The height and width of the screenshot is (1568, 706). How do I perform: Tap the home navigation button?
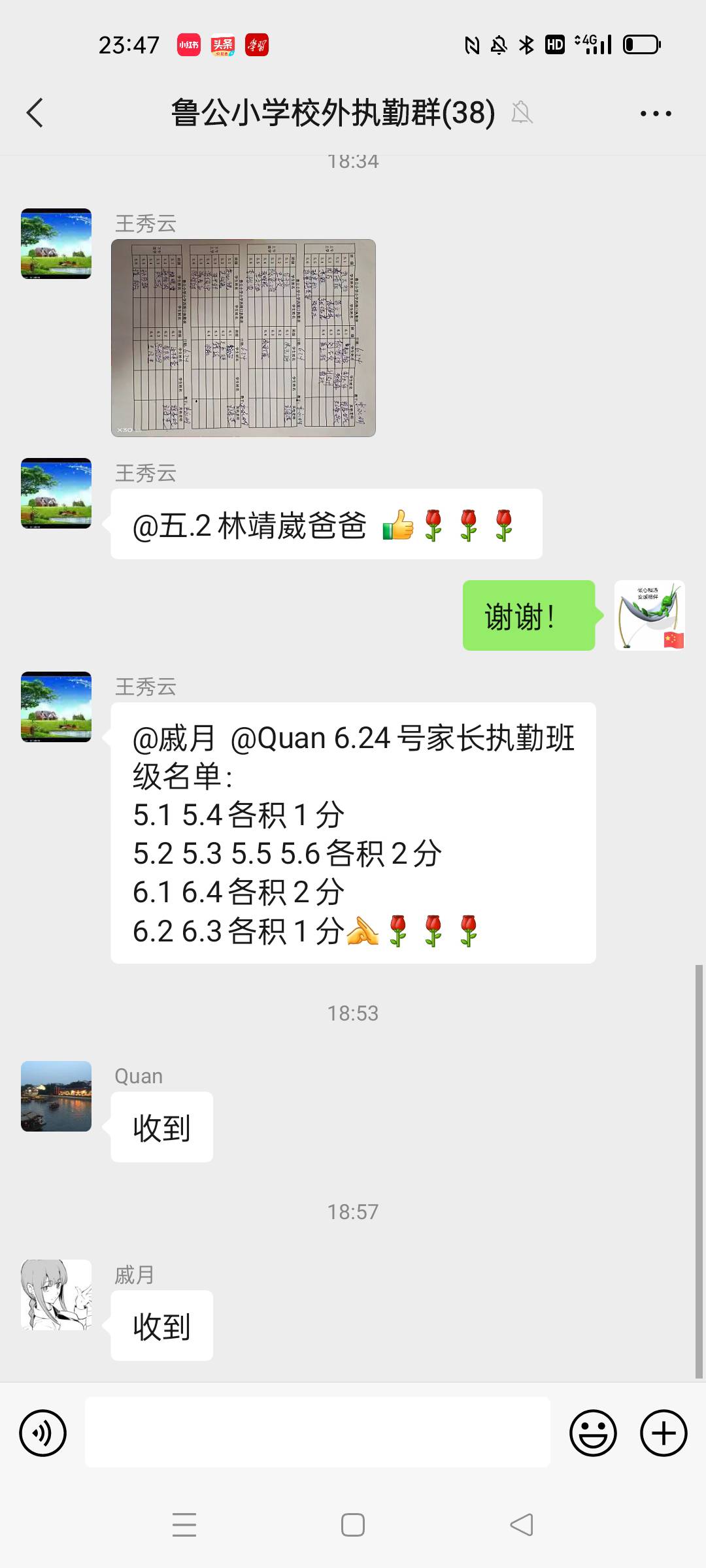coord(352,1525)
